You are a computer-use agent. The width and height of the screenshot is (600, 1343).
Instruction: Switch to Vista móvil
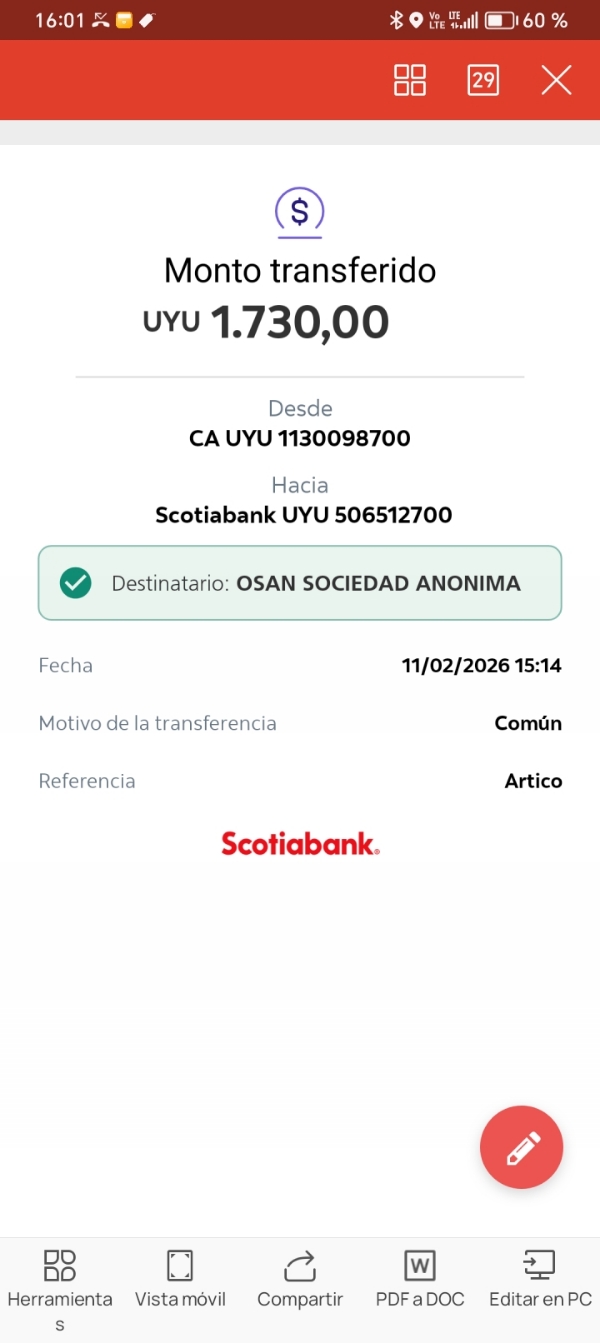coord(180,1280)
